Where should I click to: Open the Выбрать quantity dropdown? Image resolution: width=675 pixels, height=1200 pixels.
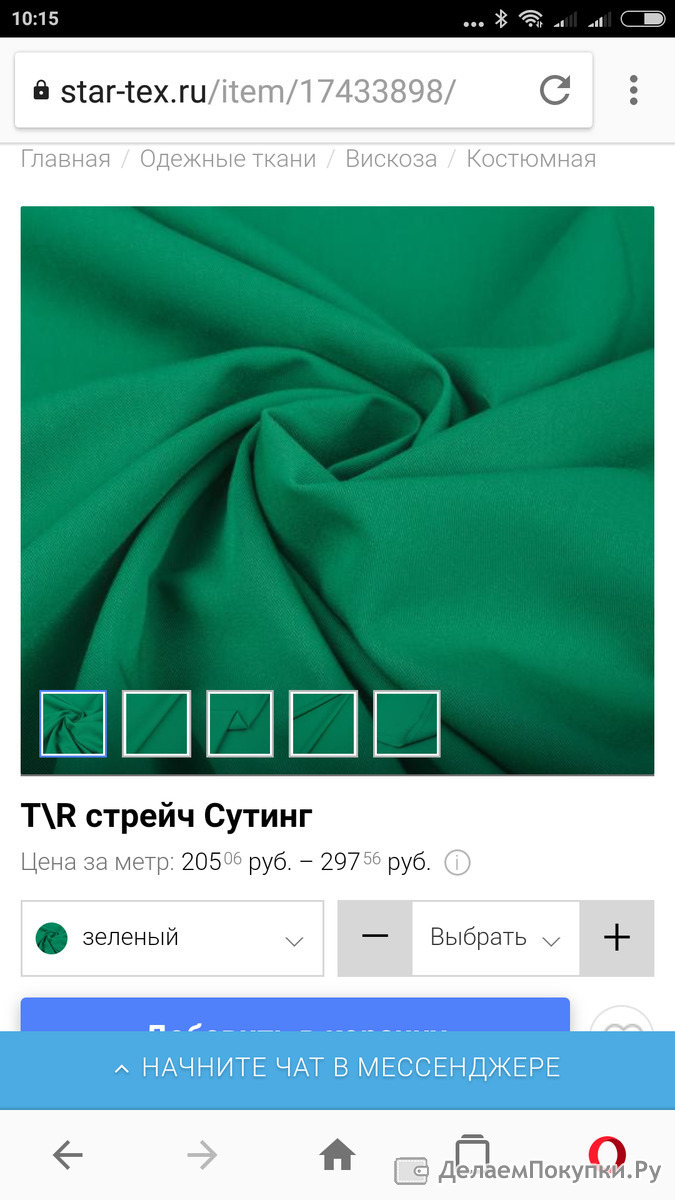click(495, 938)
